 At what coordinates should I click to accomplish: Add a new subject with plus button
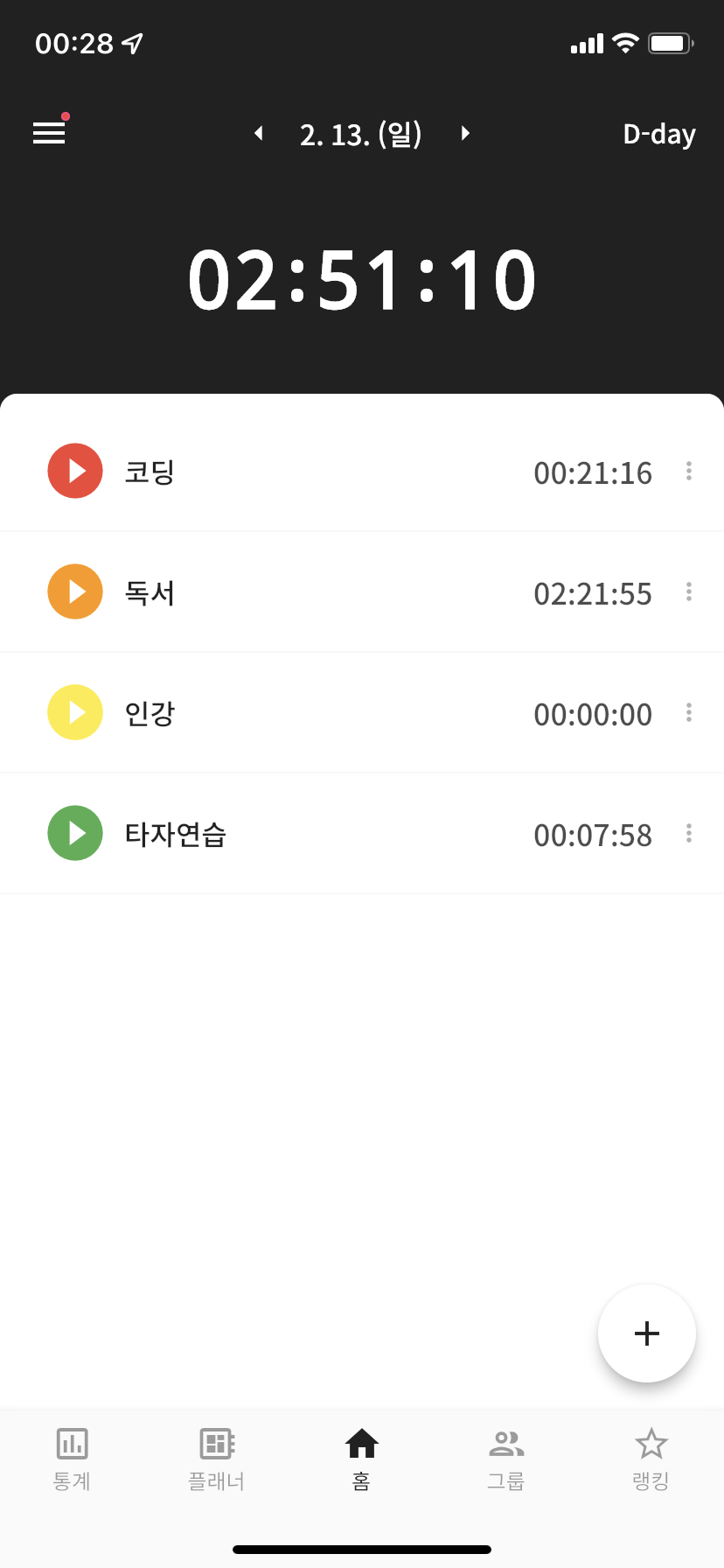tap(647, 1333)
